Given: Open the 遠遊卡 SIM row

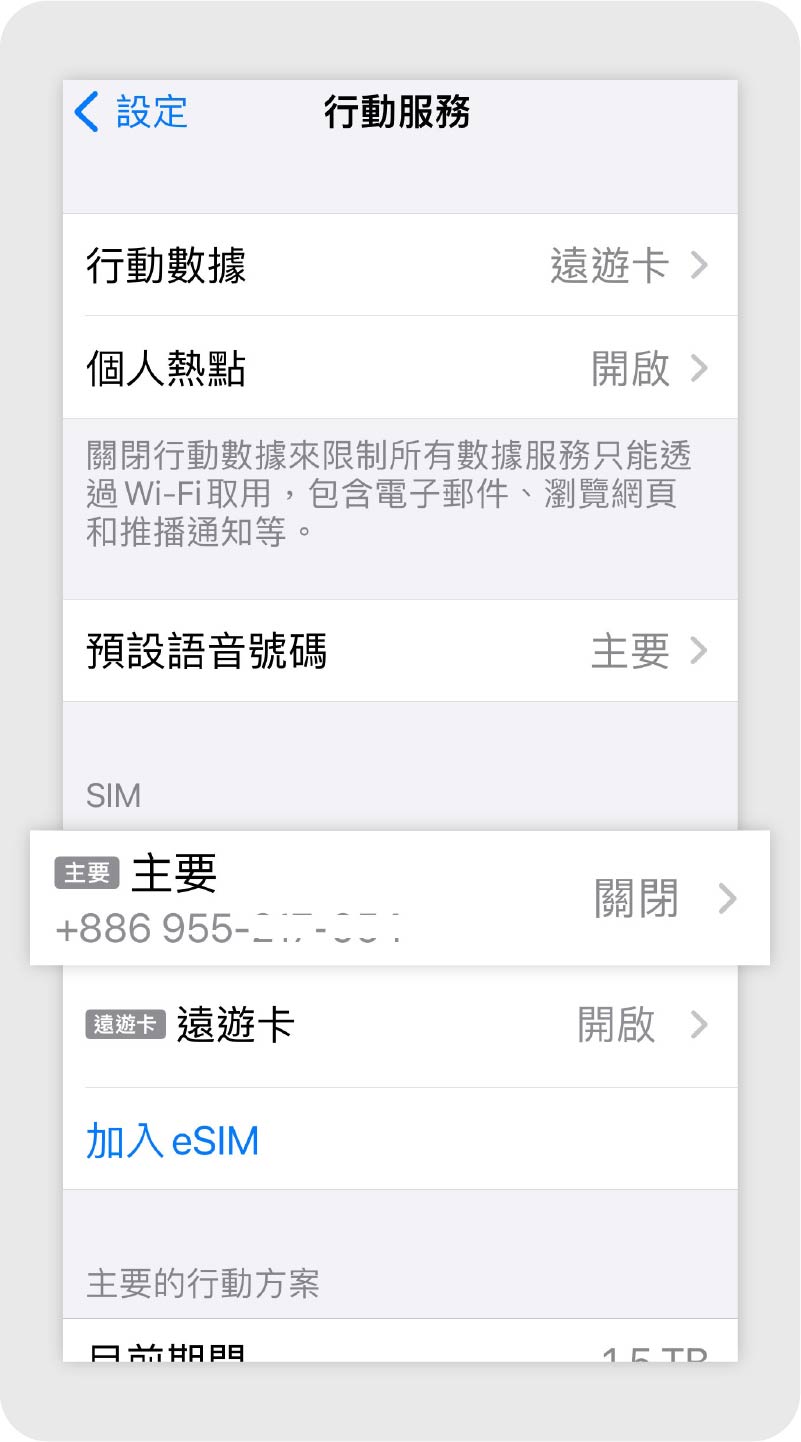Looking at the screenshot, I should tap(400, 1026).
